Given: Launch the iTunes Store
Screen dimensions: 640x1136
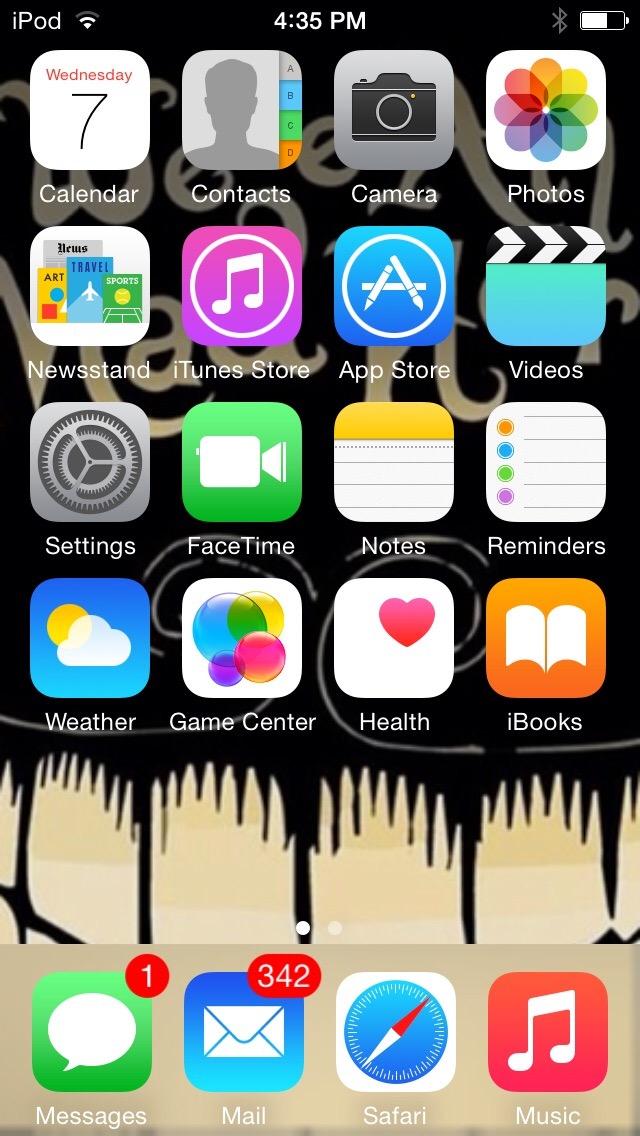Looking at the screenshot, I should click(241, 286).
